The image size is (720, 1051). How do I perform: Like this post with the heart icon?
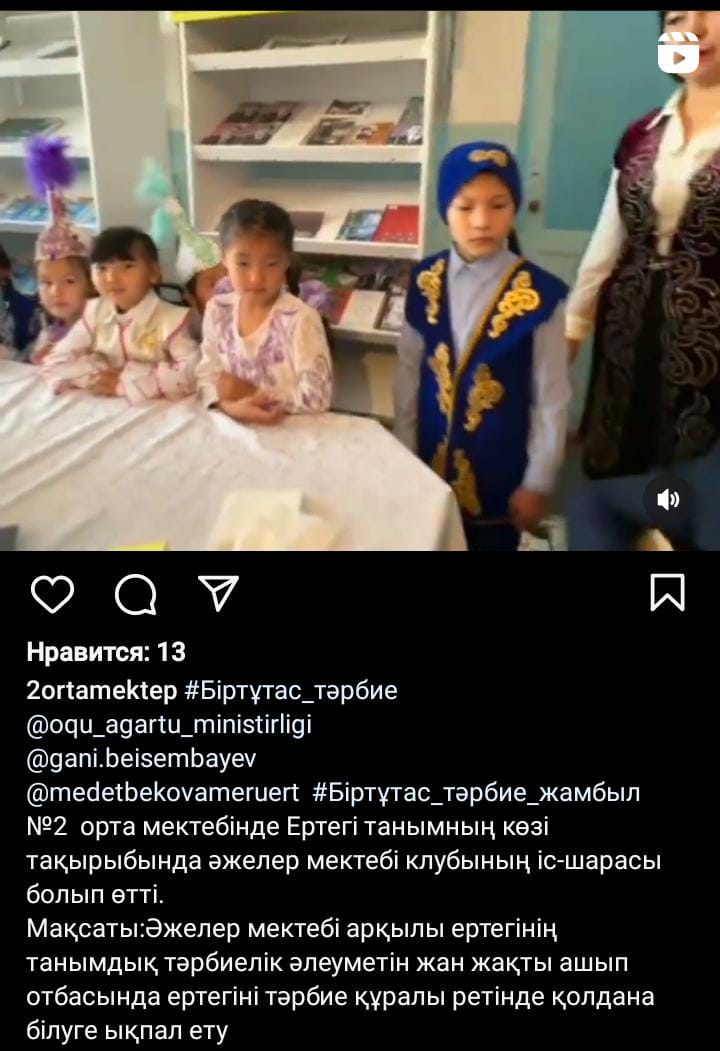[x=52, y=594]
